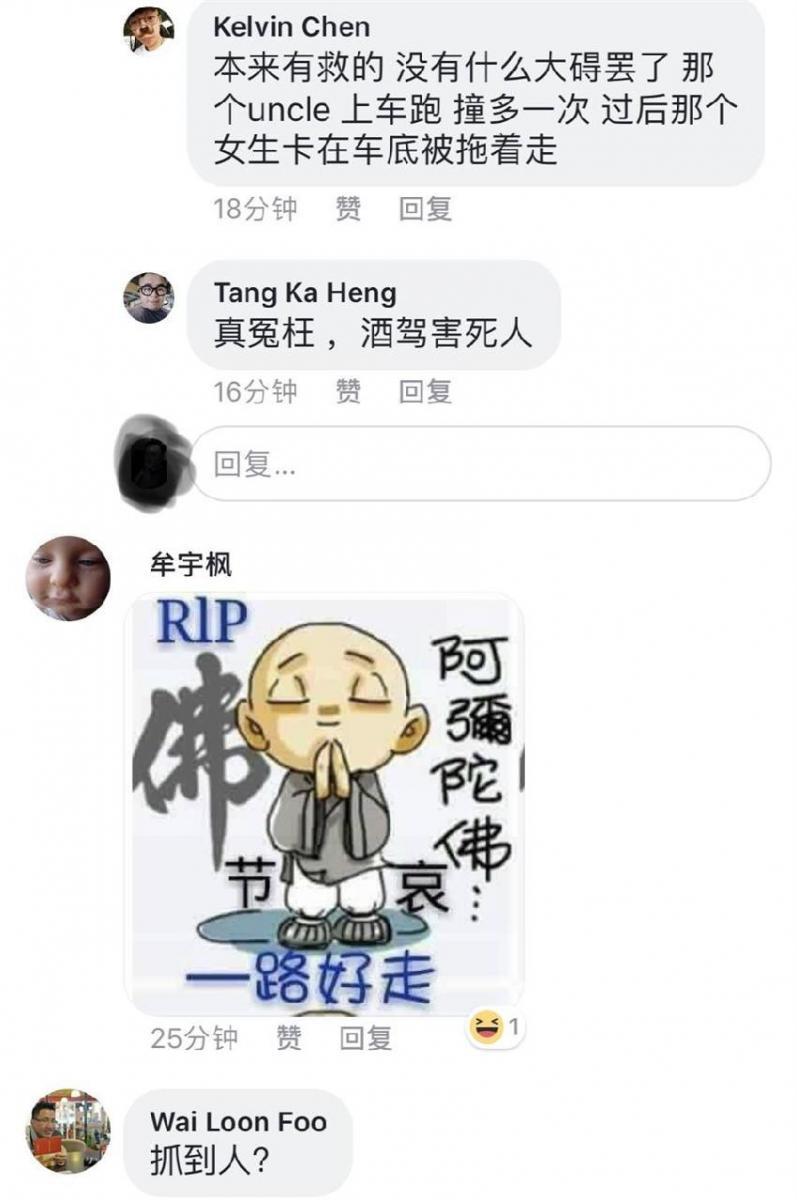This screenshot has height=1200, width=797.
Task: Like Kelvin Chen's comment
Action: click(347, 209)
